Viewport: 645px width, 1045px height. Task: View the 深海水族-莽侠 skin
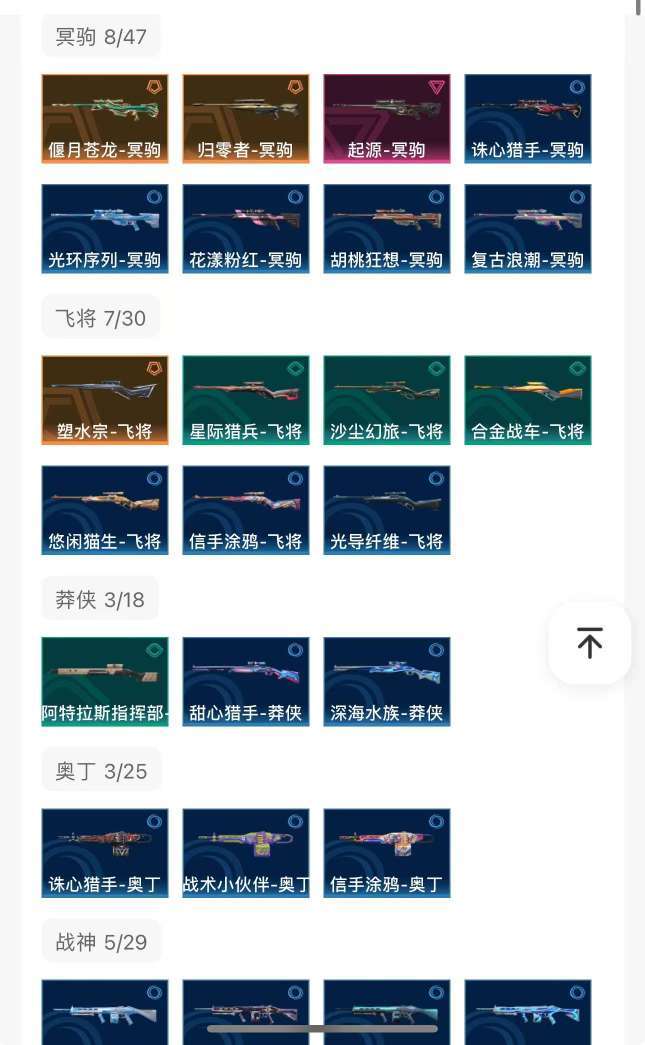click(387, 681)
